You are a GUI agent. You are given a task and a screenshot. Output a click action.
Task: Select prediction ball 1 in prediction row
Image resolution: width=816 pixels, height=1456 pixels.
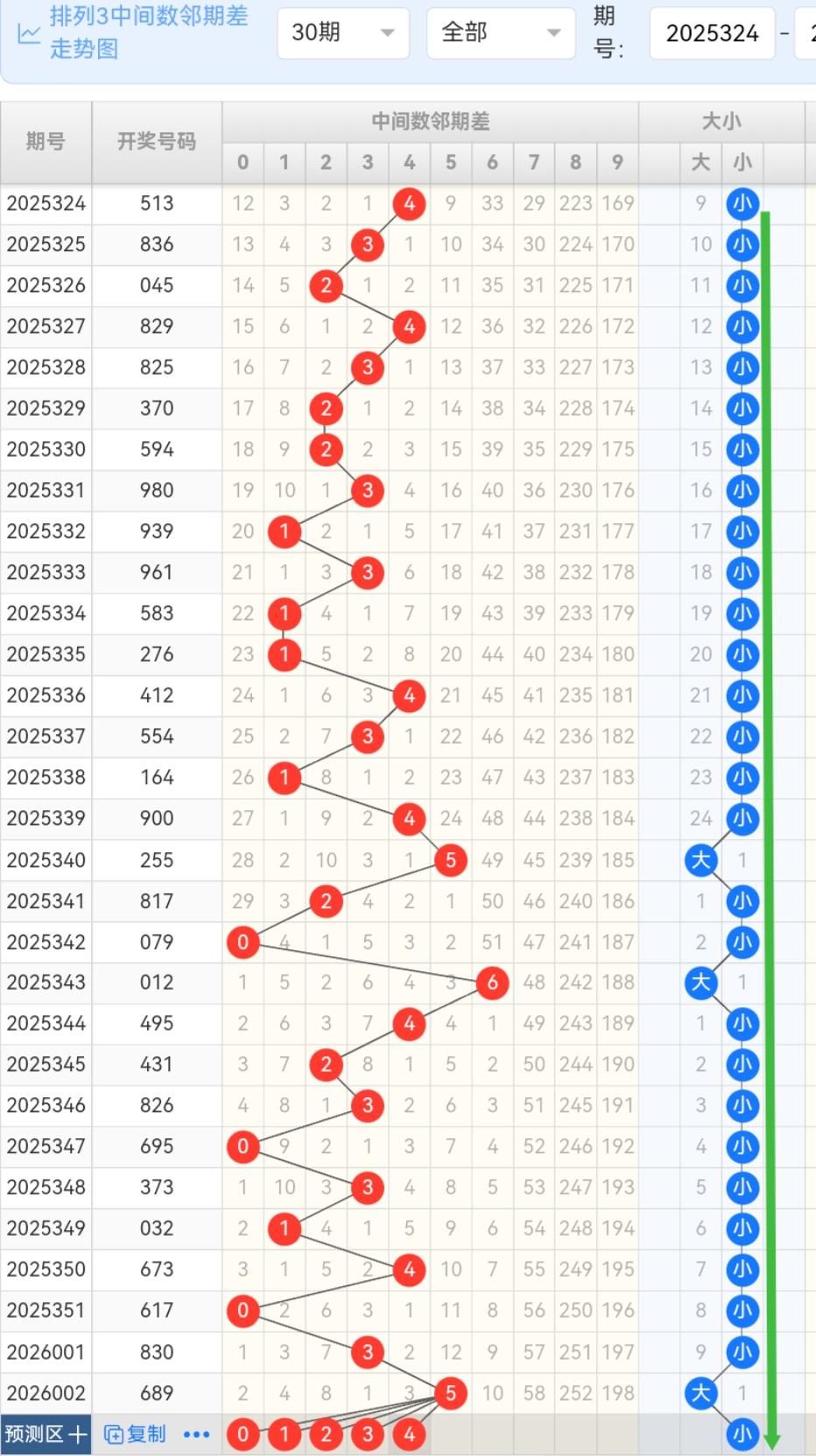[284, 1434]
